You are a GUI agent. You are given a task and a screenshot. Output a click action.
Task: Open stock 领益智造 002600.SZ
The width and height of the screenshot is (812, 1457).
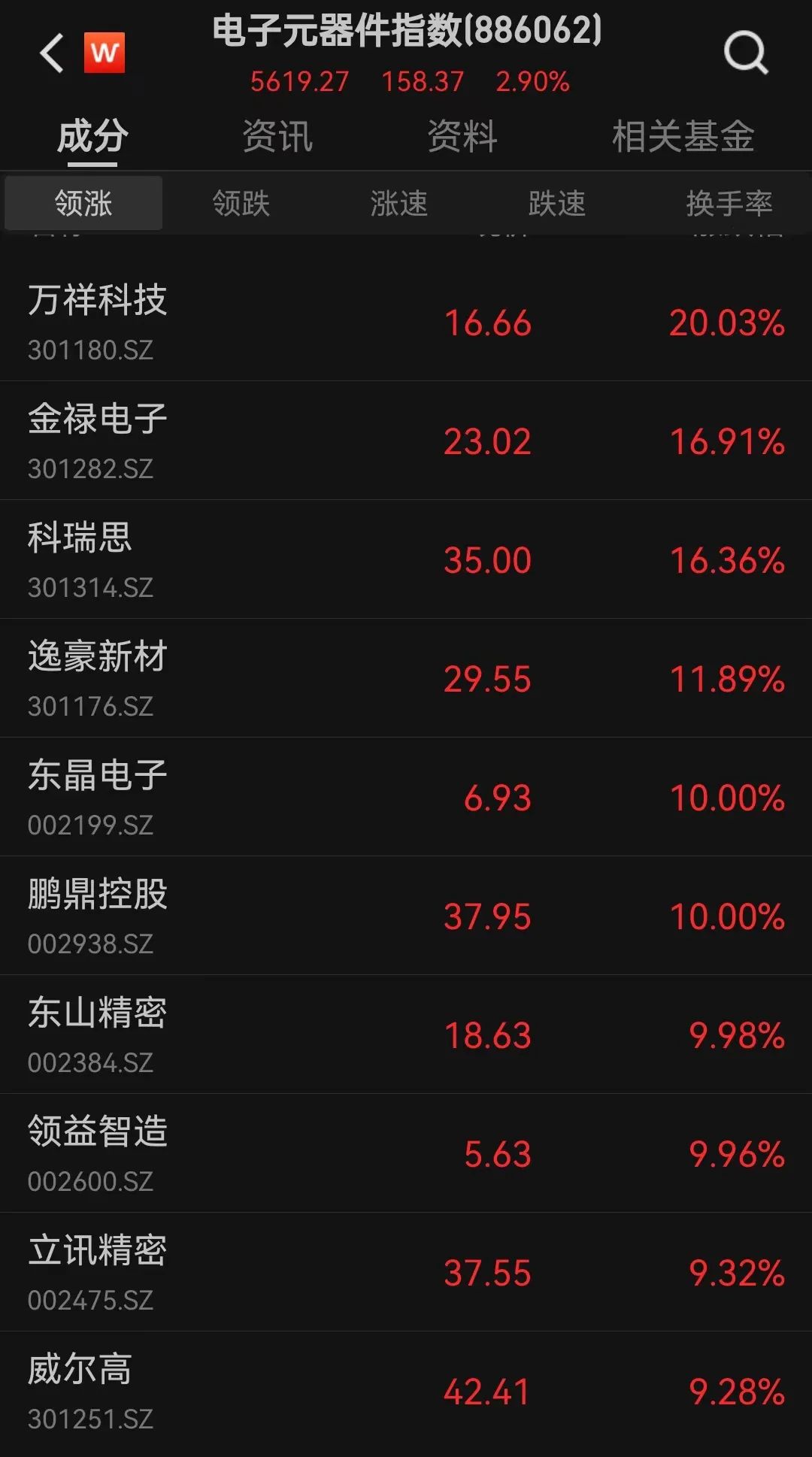point(406,1153)
